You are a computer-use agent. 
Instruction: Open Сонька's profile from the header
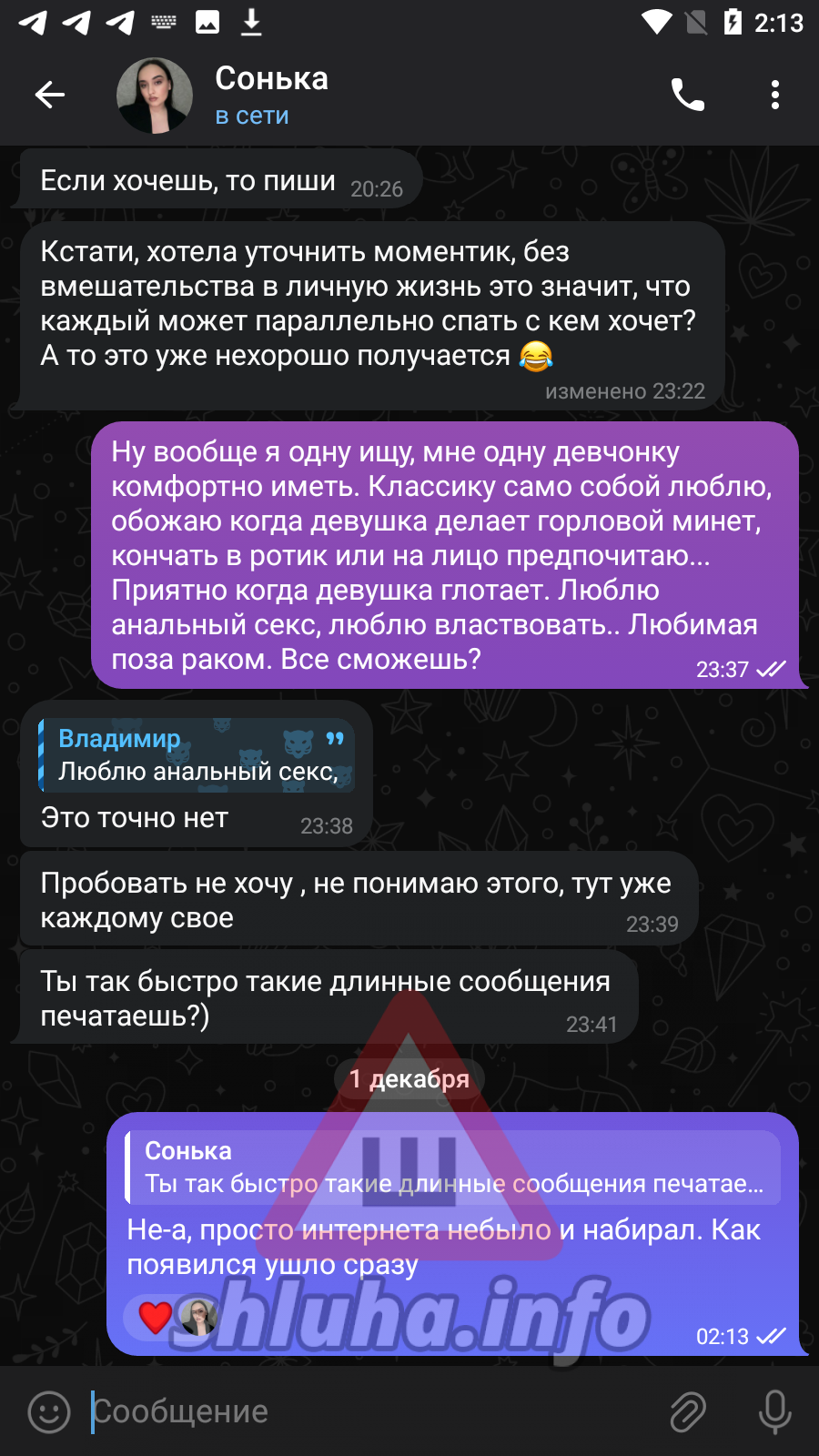271,95
